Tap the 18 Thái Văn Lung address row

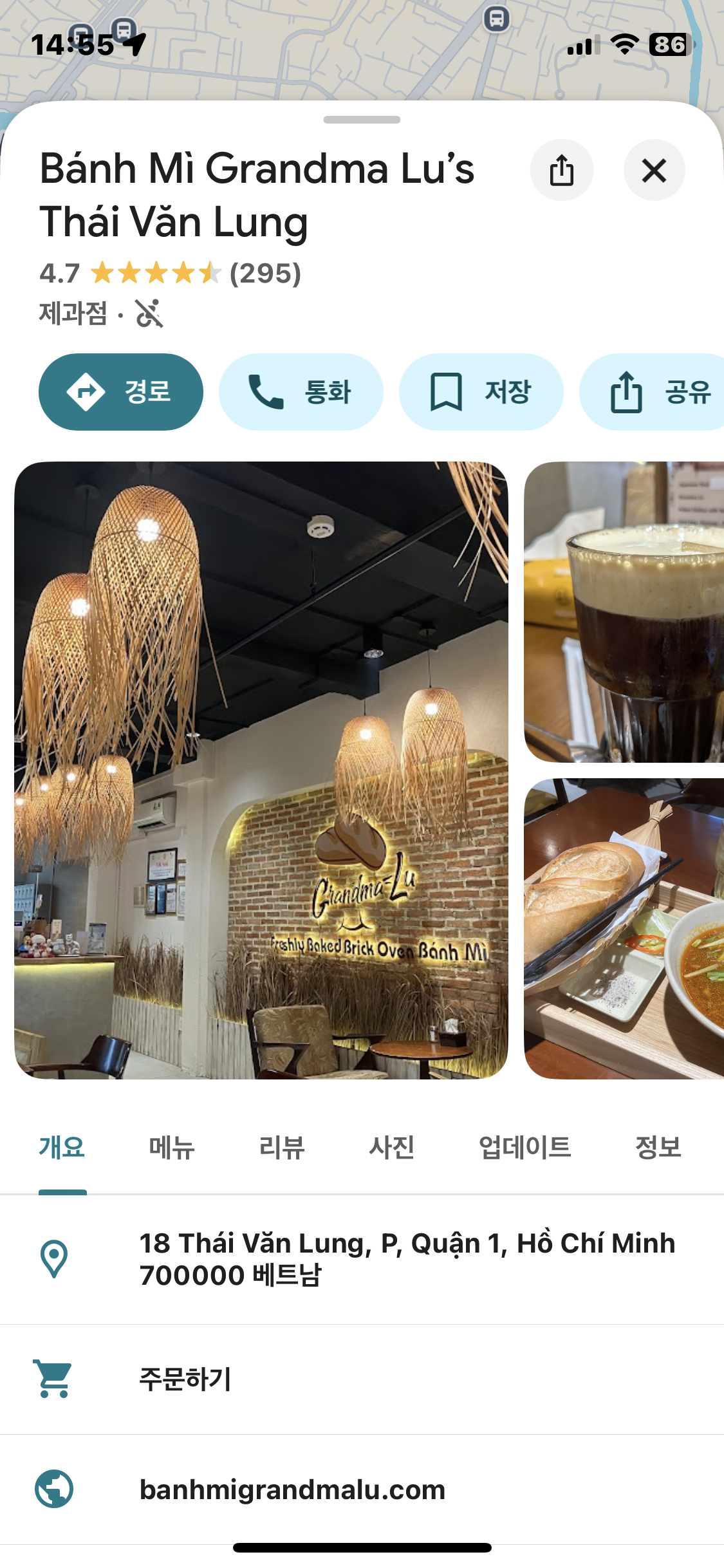tap(405, 1259)
